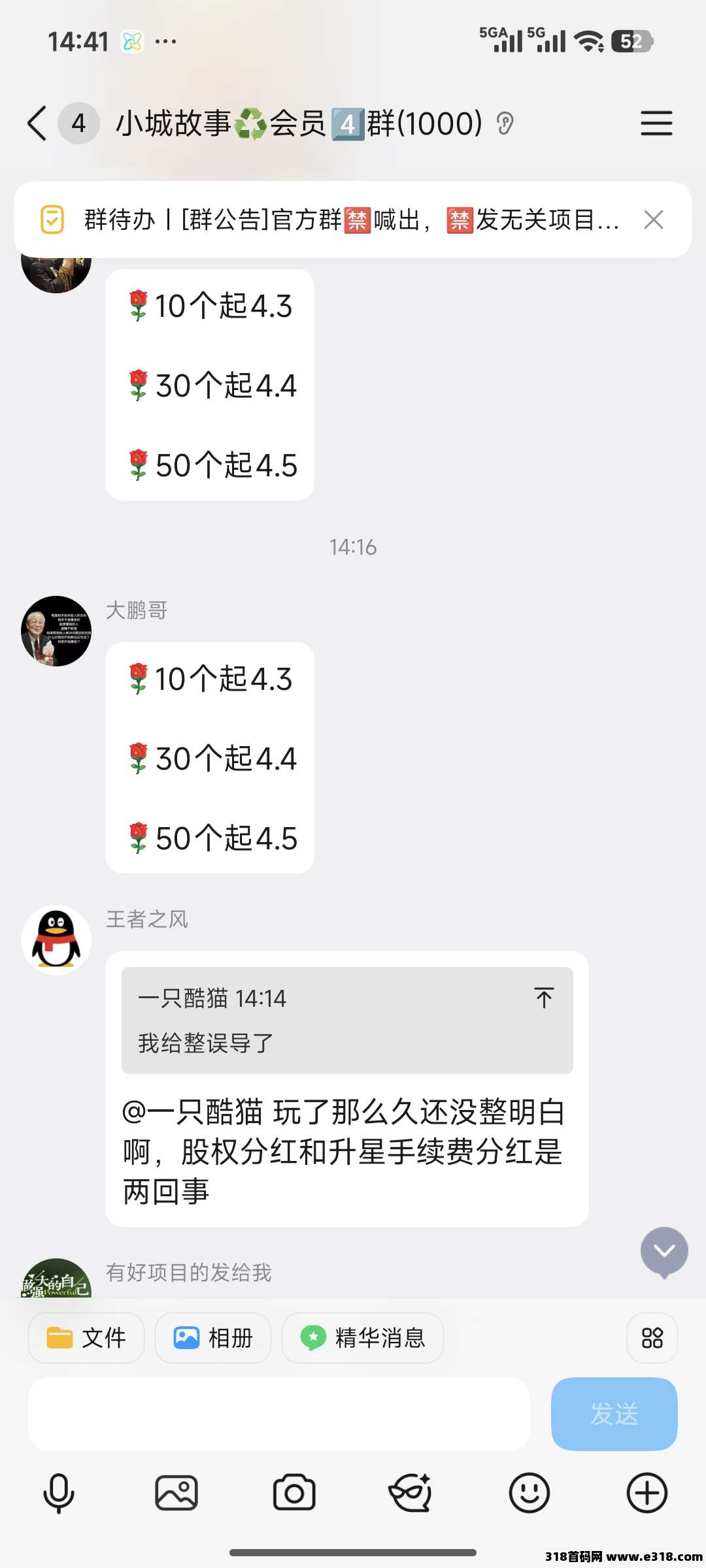Open the plus menu for more options
The image size is (706, 1568).
coord(647,1493)
